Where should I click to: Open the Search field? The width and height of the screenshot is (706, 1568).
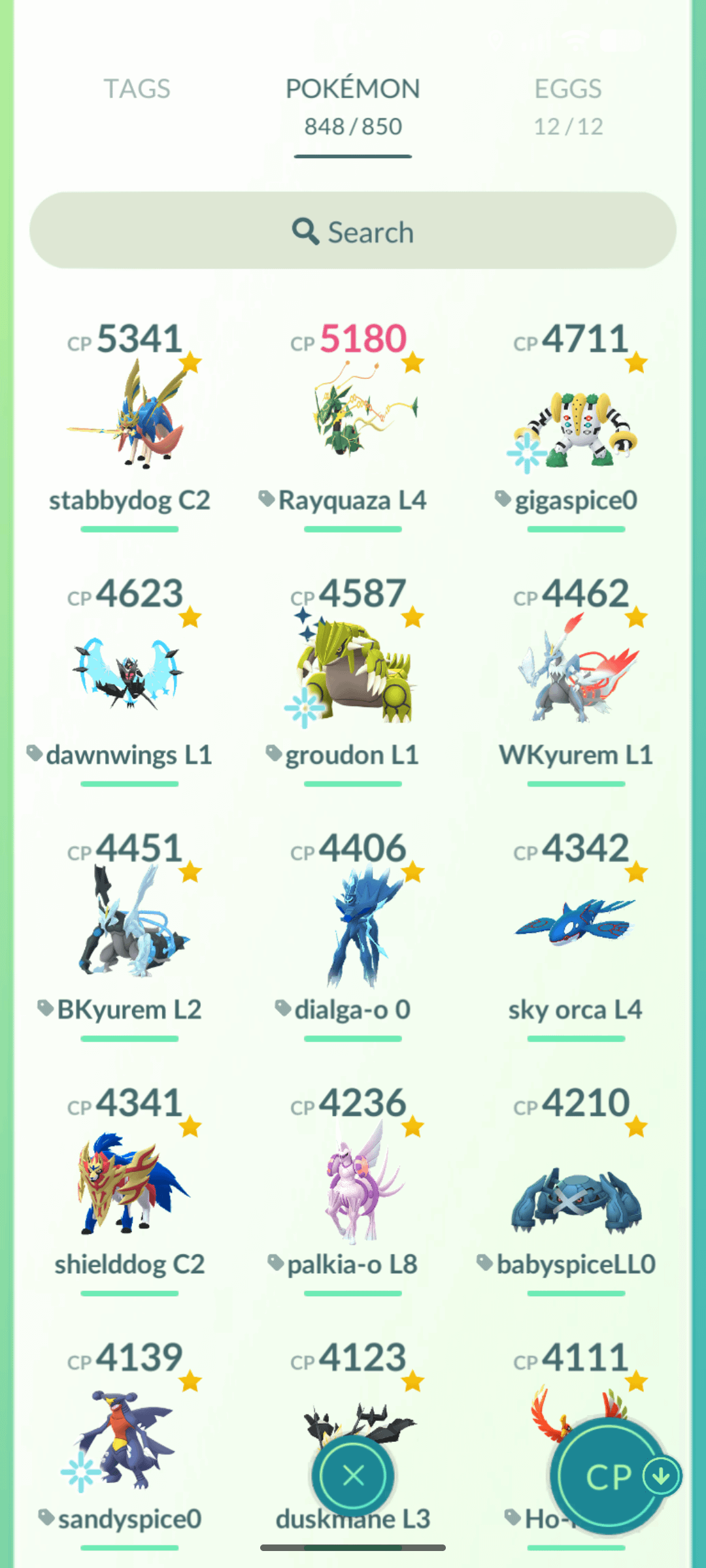[x=352, y=231]
